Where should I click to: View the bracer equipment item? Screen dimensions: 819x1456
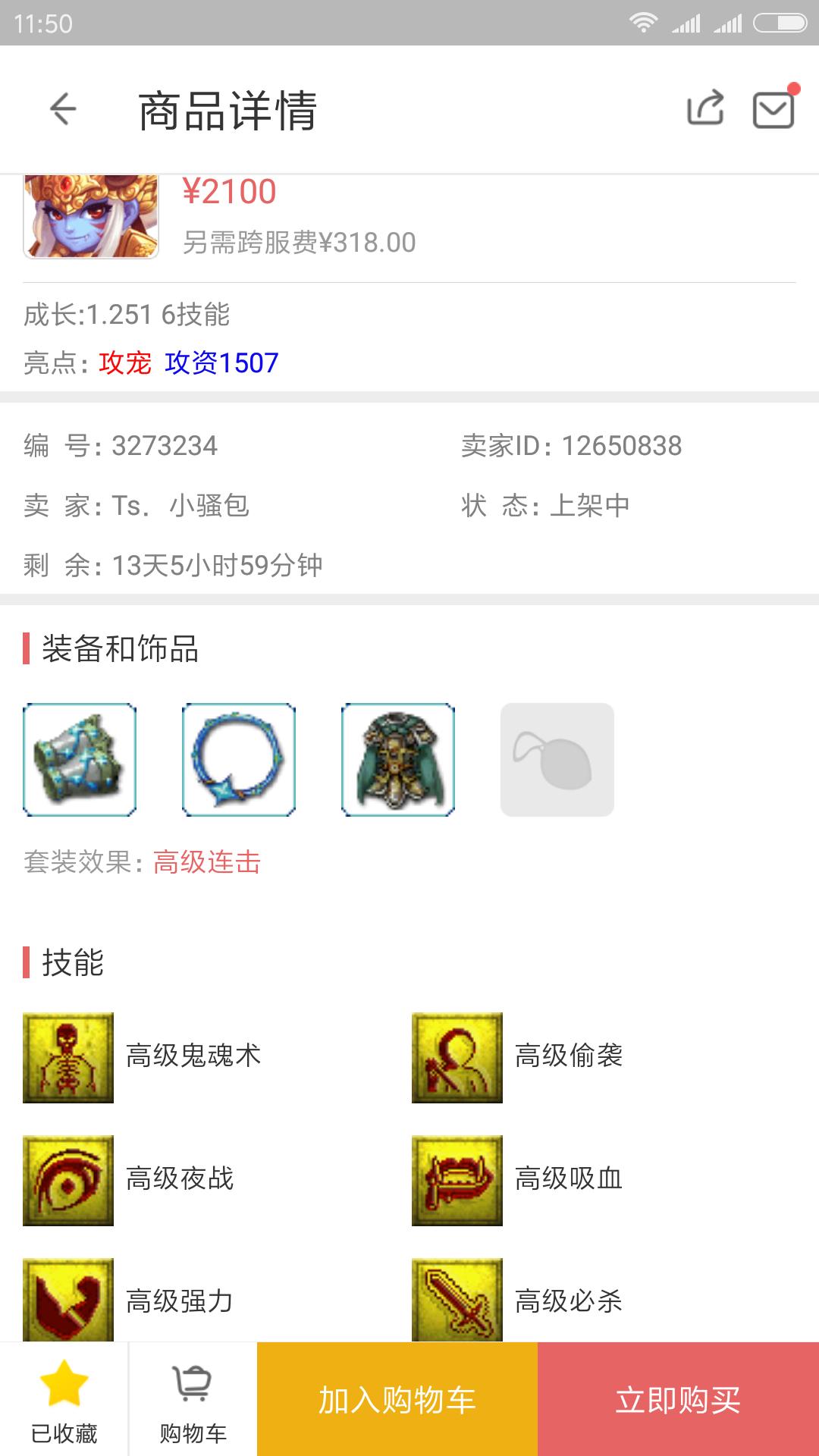80,760
